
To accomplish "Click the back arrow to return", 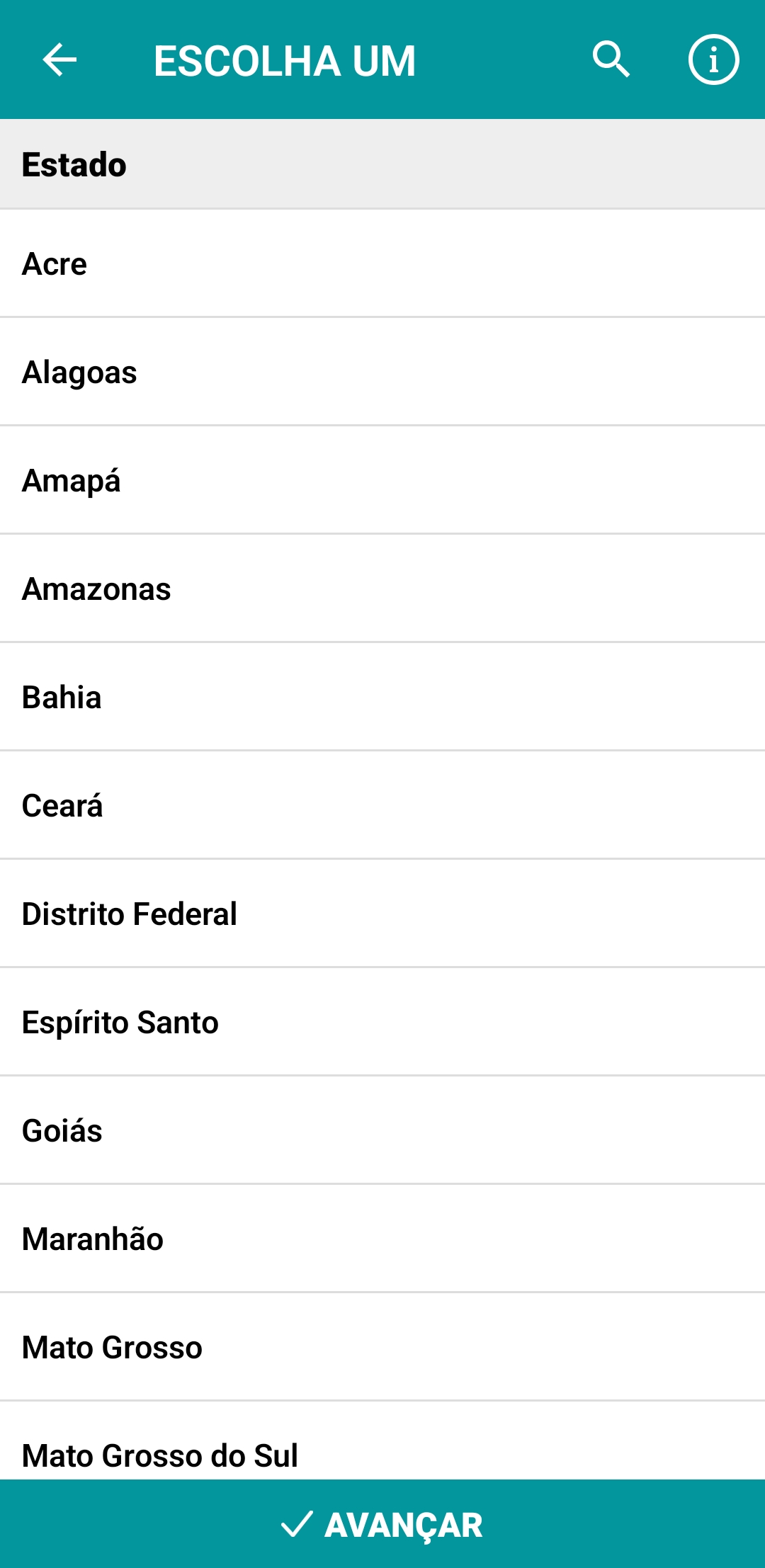I will coord(57,60).
